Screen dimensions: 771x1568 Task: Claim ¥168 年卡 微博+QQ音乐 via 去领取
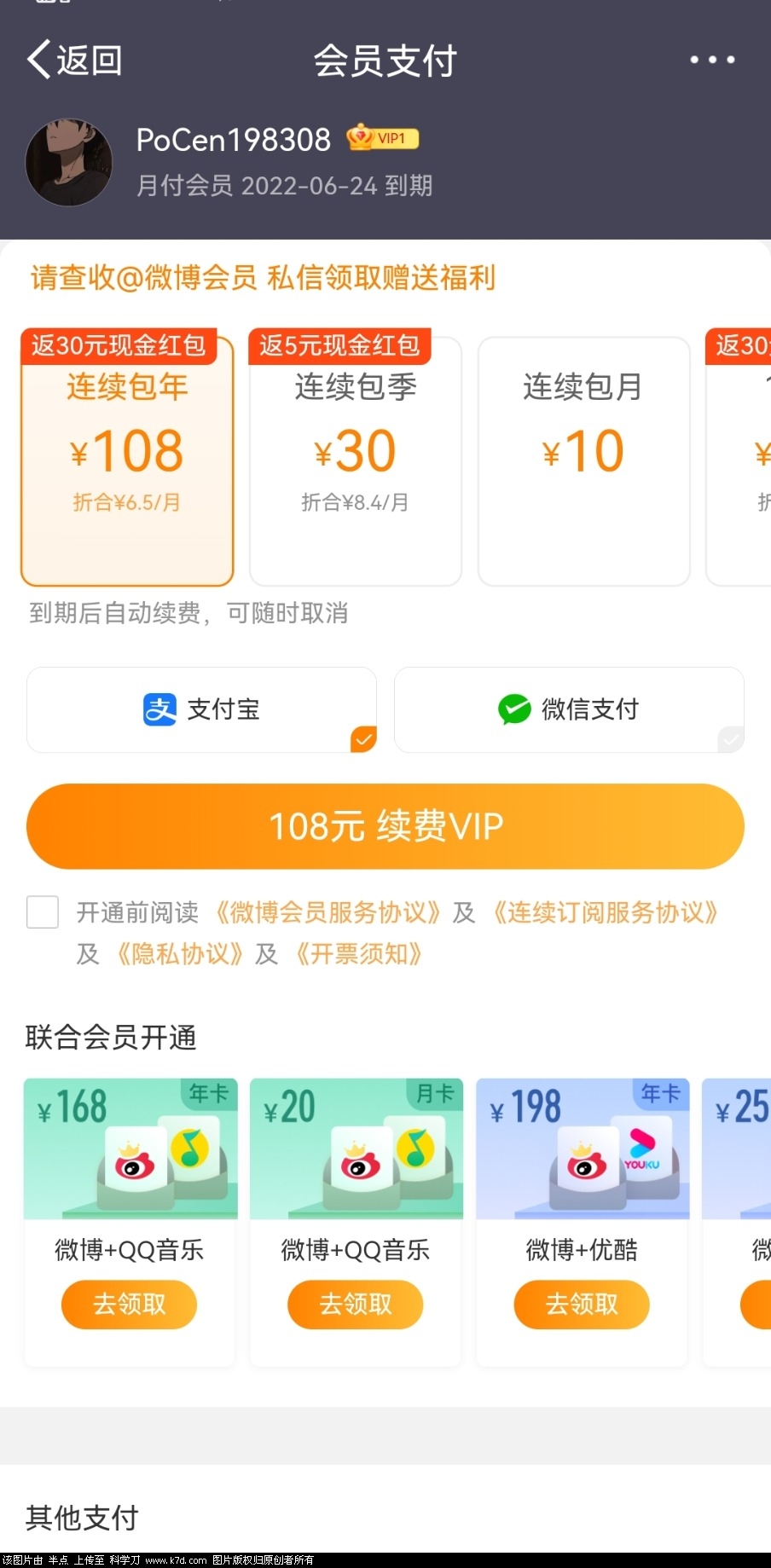[x=129, y=1304]
